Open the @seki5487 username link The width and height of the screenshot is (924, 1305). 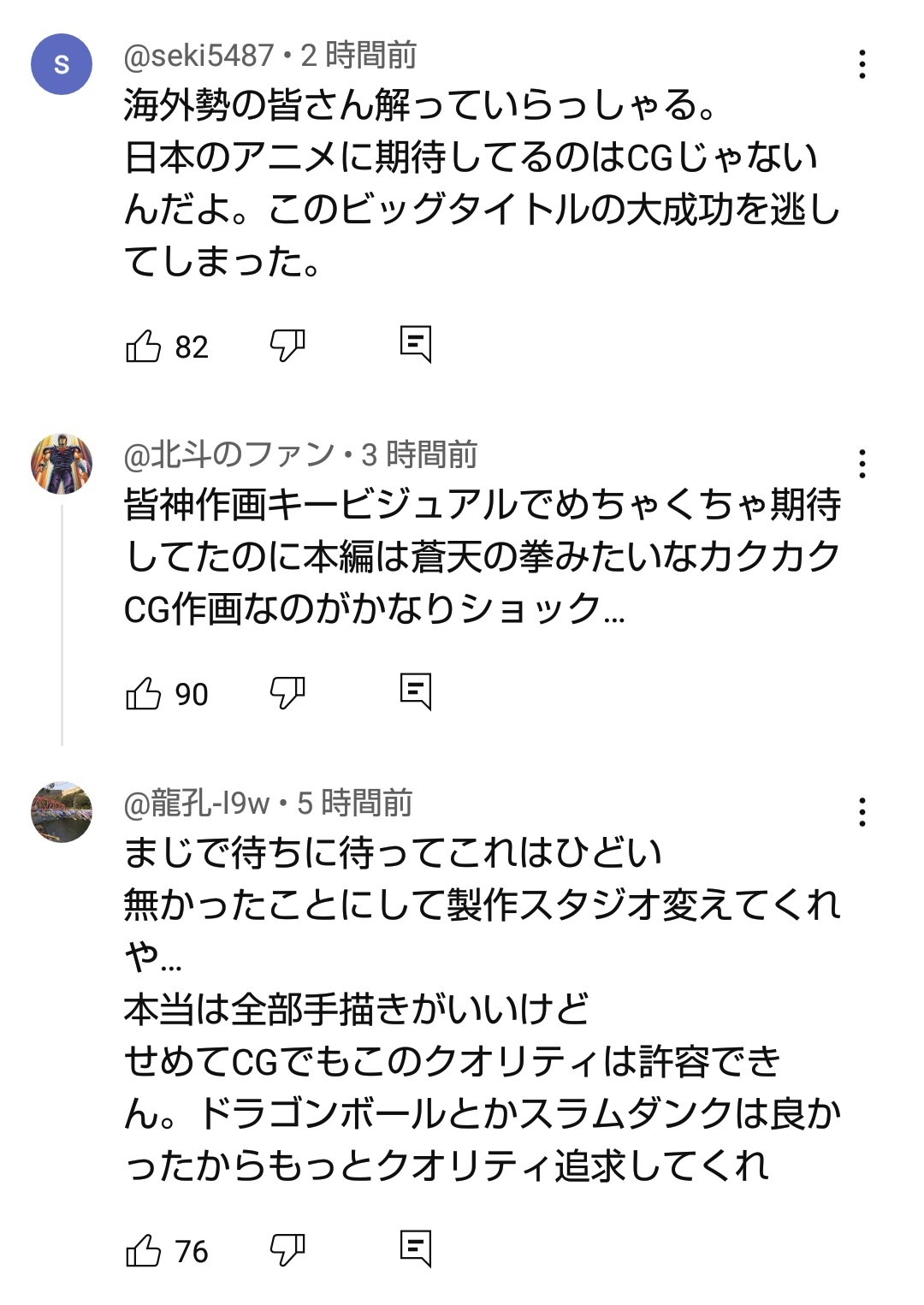198,56
